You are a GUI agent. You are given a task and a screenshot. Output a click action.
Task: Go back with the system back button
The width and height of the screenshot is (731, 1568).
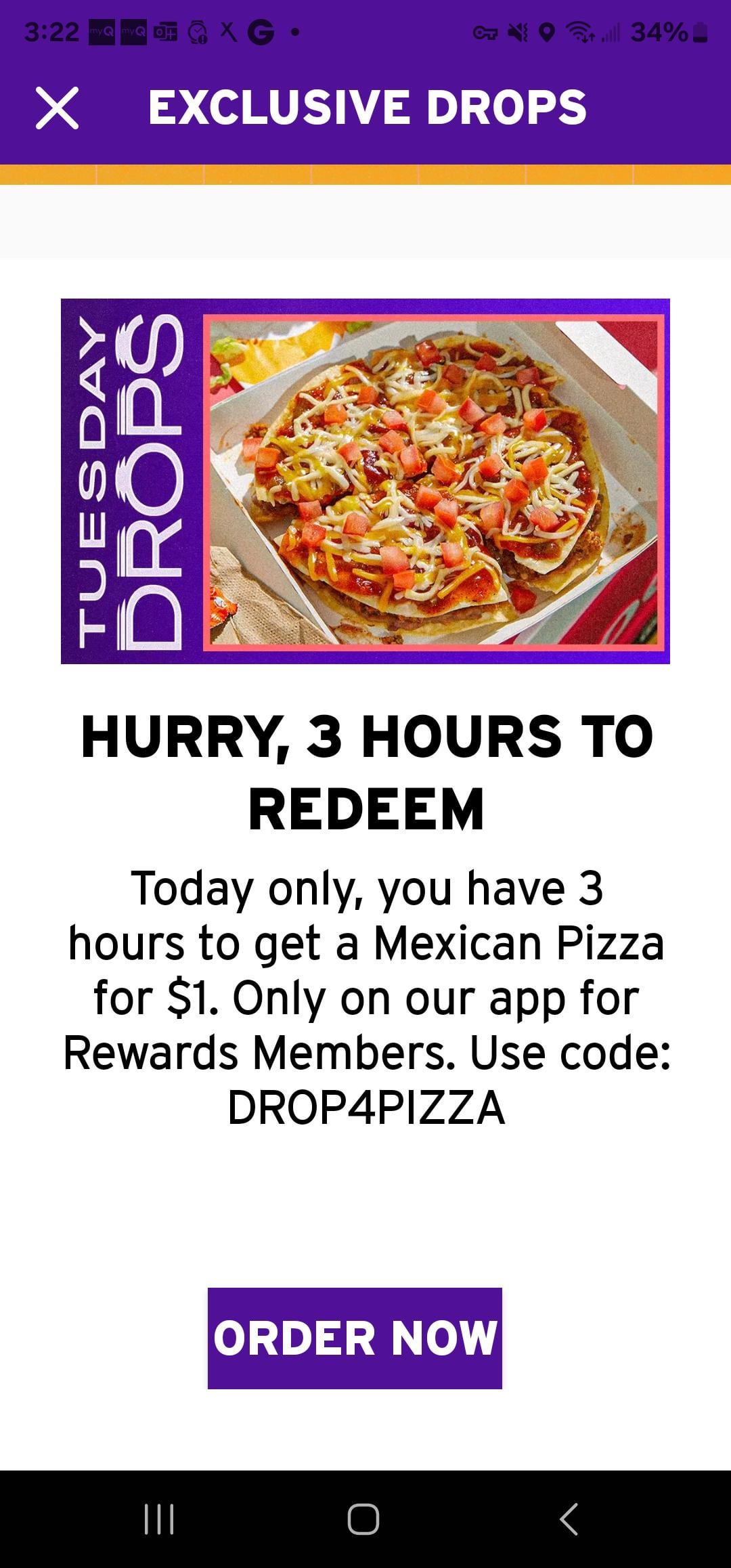point(569,1519)
